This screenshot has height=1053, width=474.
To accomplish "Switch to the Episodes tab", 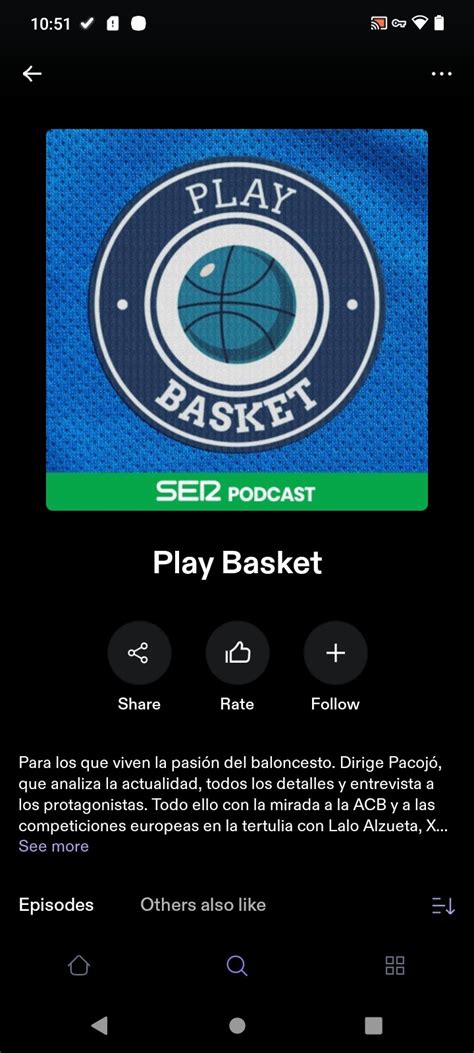I will click(56, 905).
